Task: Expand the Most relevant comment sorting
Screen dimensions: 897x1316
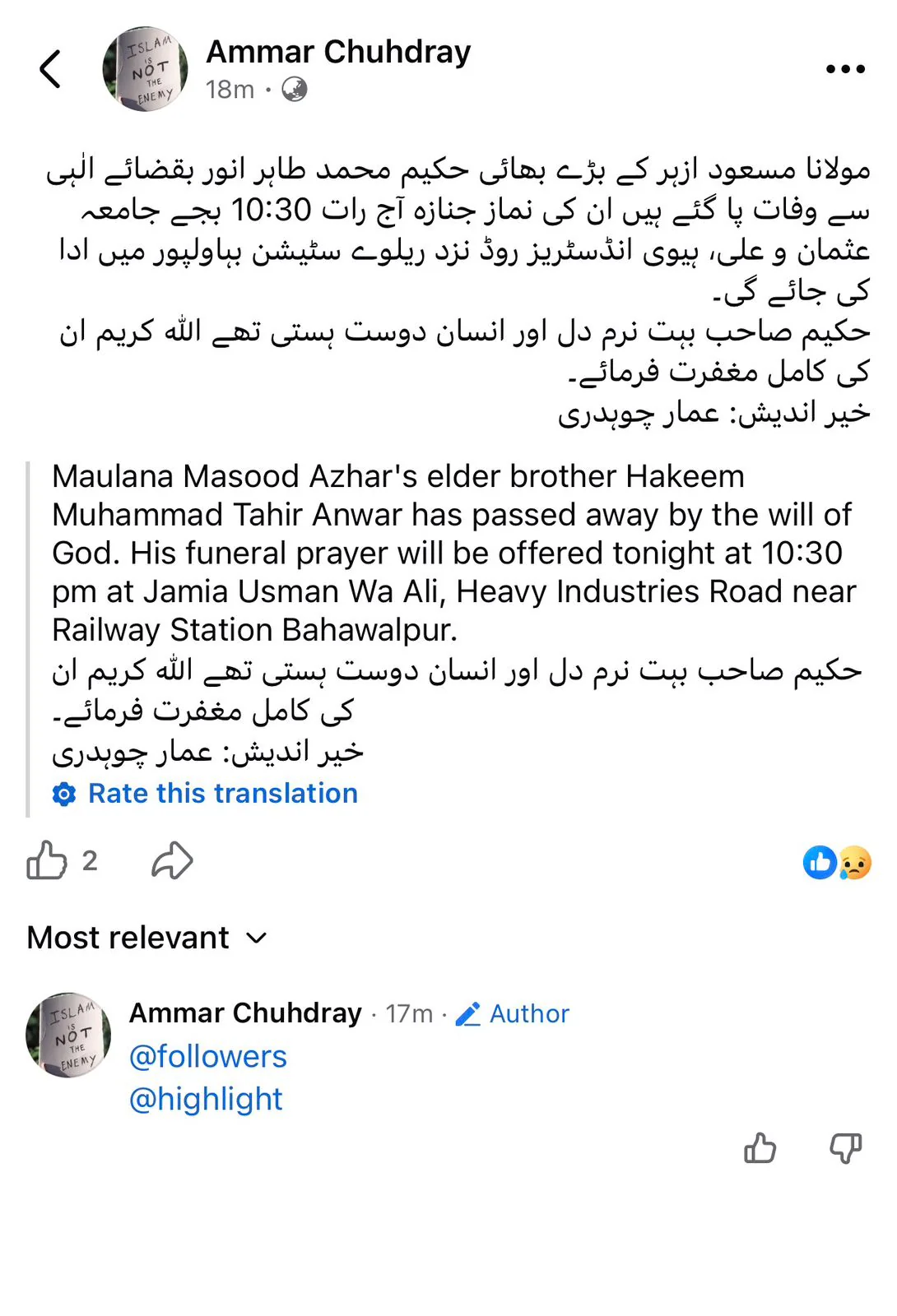Action: tap(146, 938)
